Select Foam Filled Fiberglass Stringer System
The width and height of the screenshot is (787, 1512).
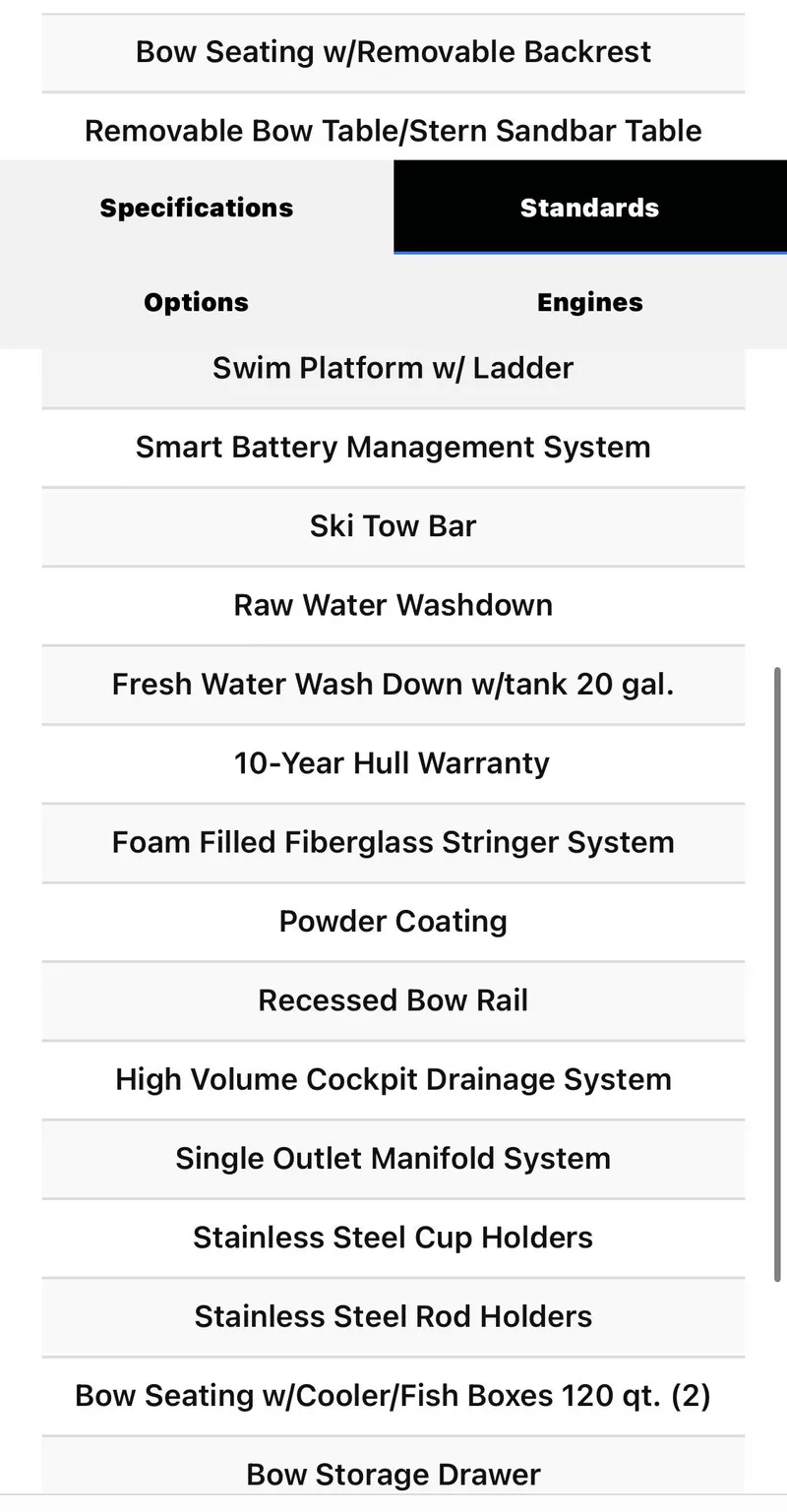click(x=393, y=843)
